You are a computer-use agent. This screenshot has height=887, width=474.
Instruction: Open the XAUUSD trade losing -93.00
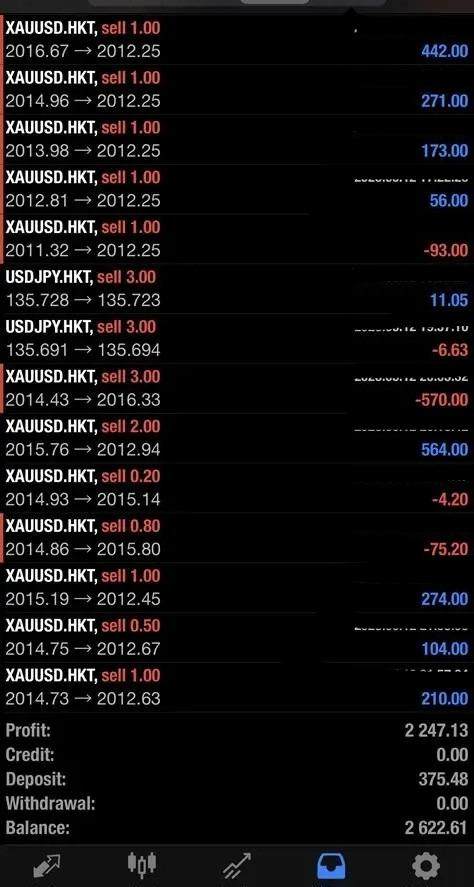point(237,239)
